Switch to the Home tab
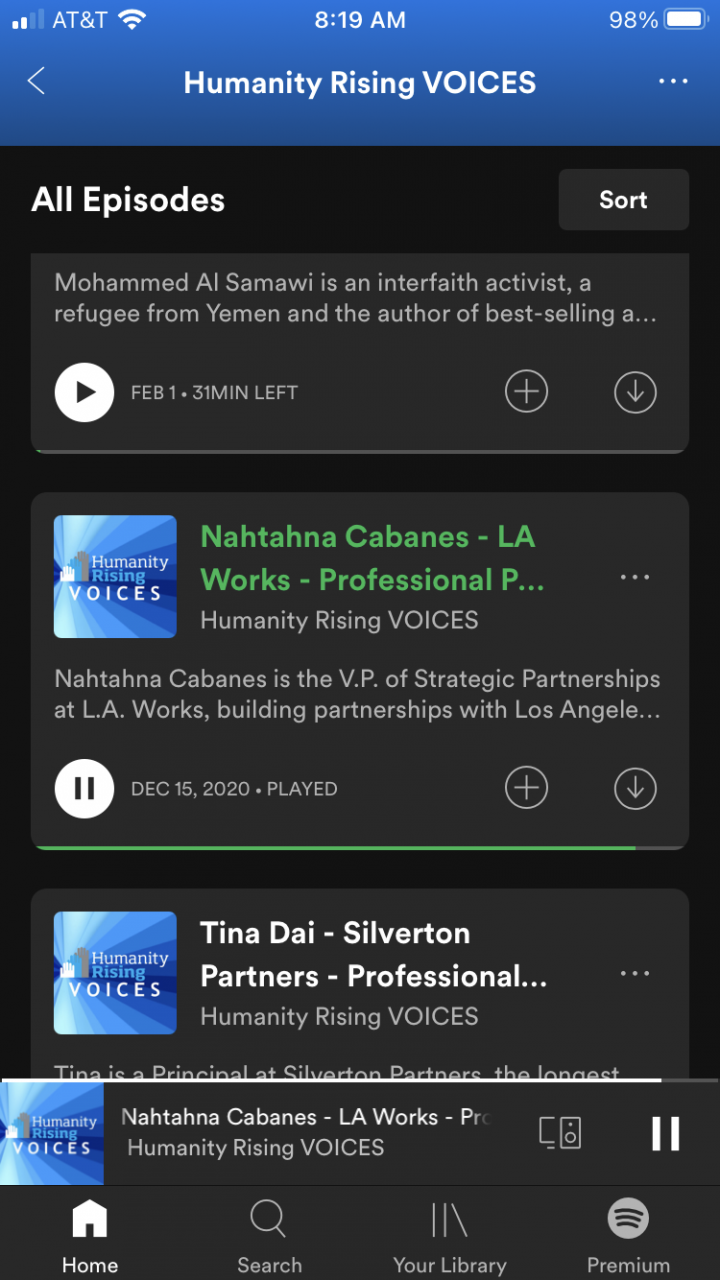 click(90, 1236)
